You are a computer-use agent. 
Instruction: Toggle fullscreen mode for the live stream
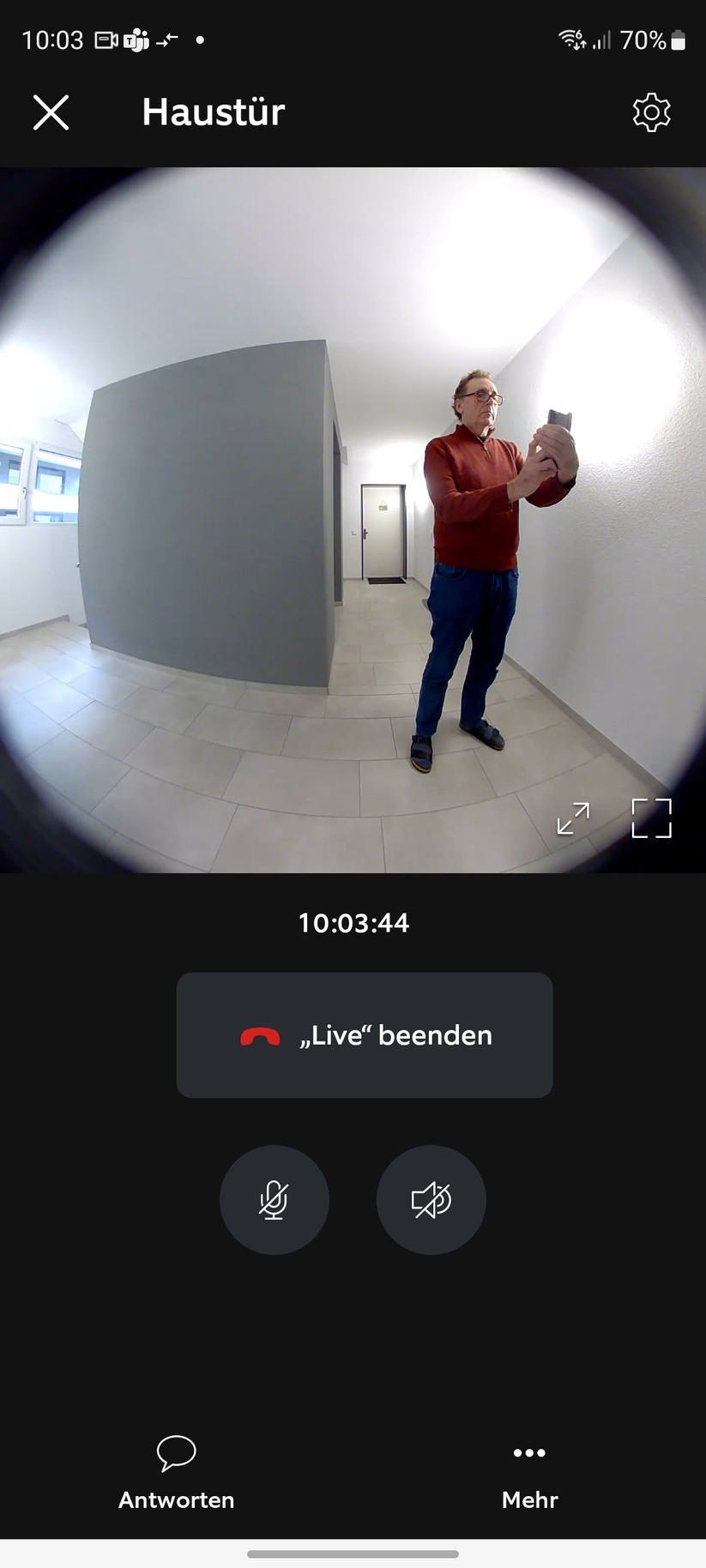[651, 818]
